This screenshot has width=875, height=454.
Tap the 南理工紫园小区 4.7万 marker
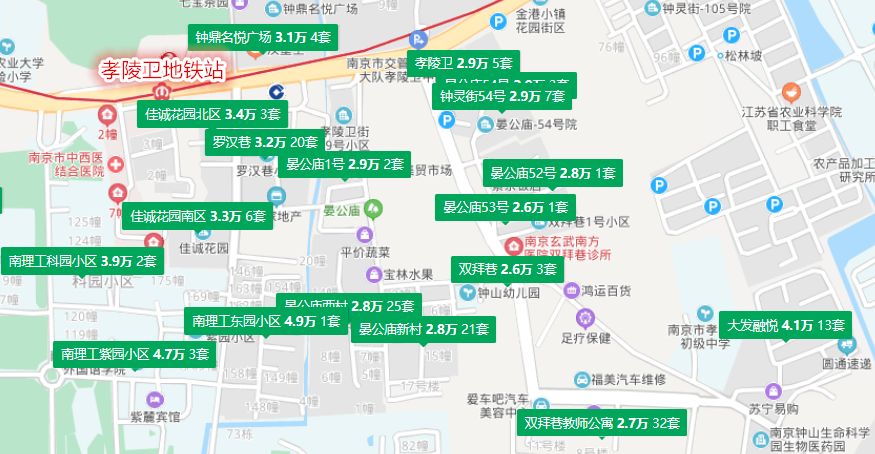pyautogui.click(x=134, y=354)
